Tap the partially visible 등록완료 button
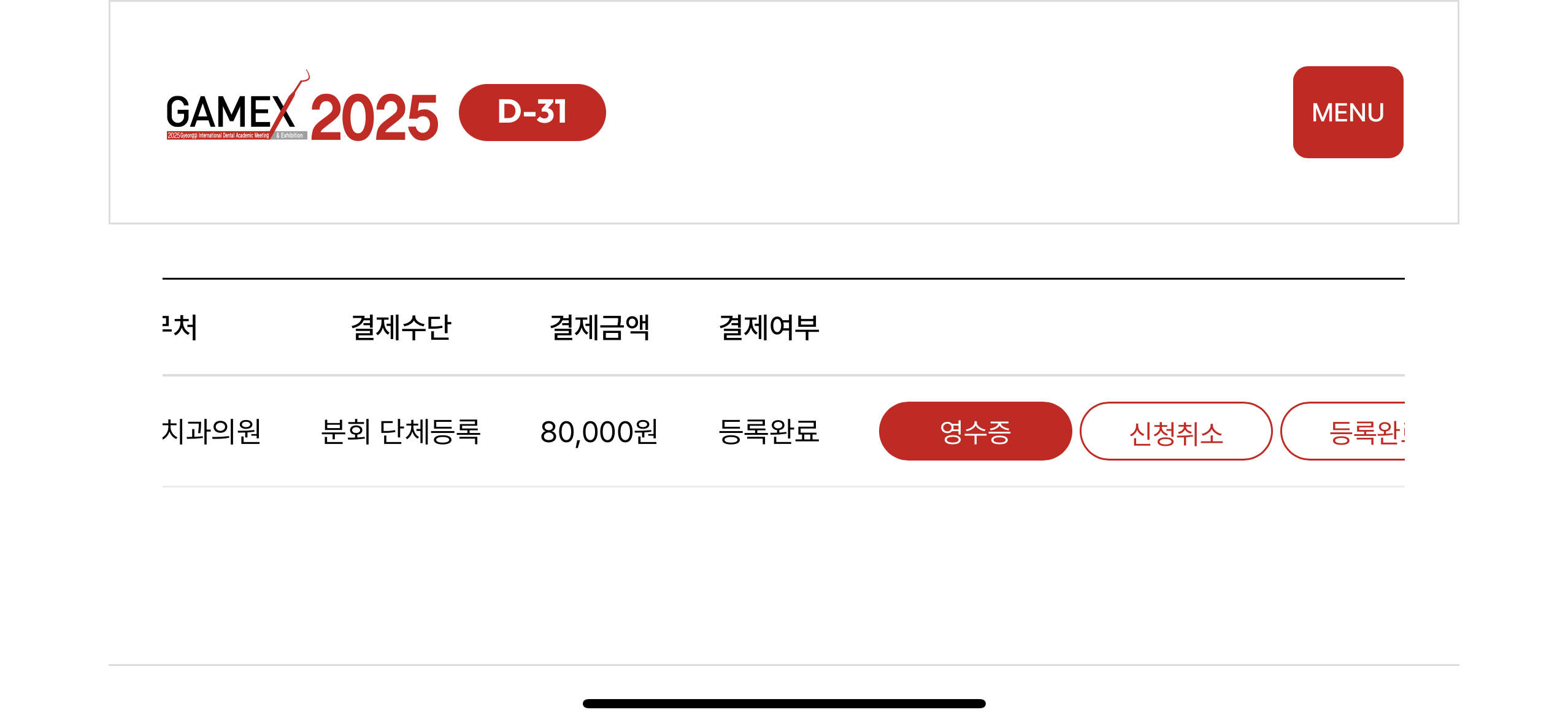The image size is (1568, 723). click(1343, 431)
